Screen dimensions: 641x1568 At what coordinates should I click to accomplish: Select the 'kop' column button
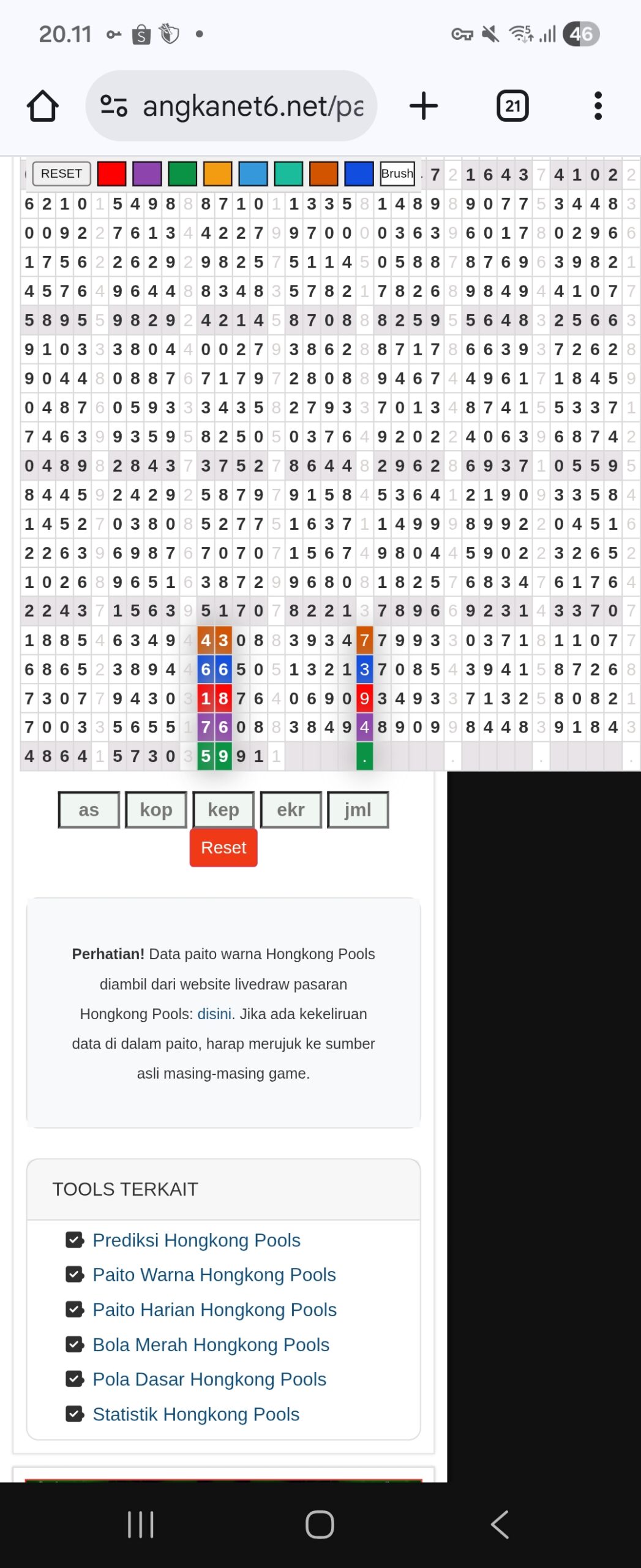(x=156, y=810)
